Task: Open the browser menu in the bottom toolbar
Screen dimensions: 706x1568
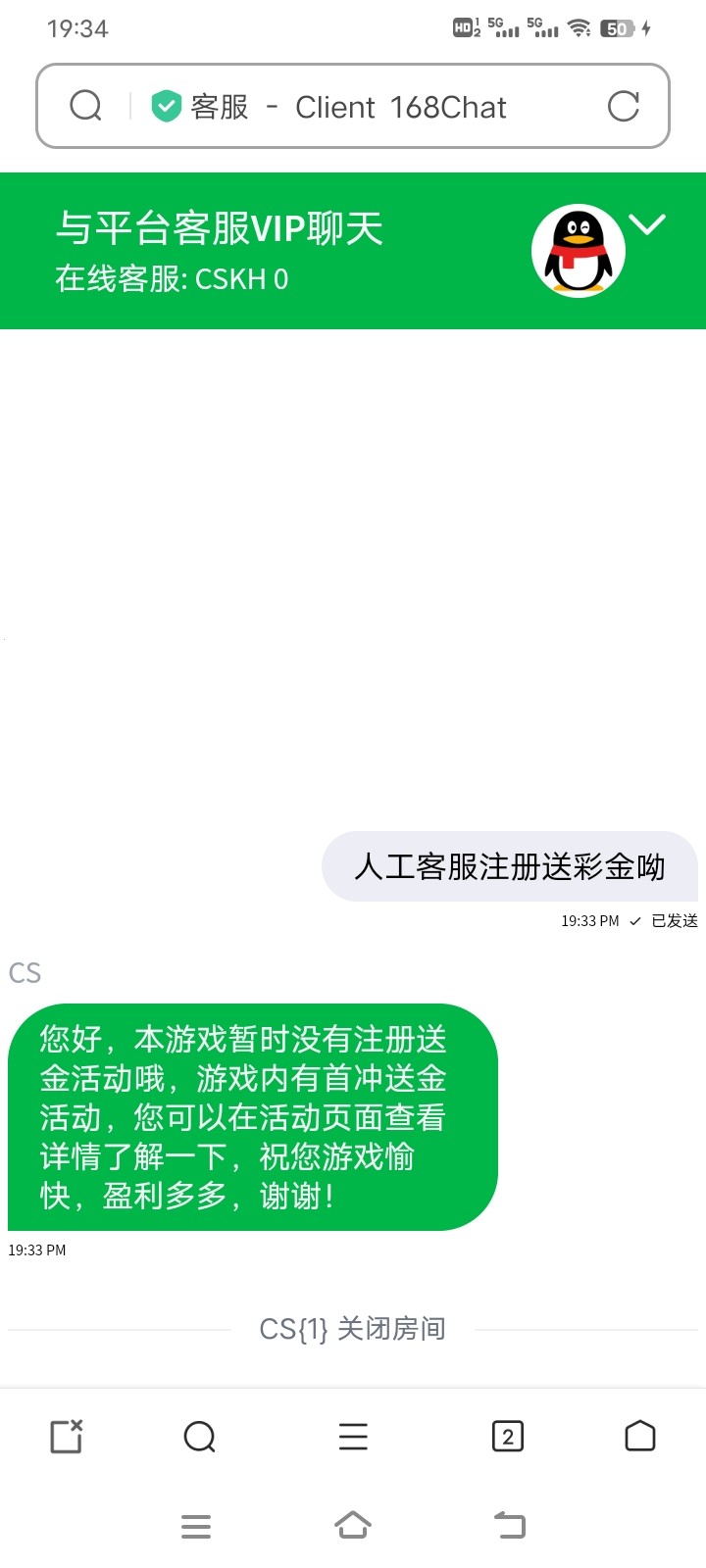Action: point(353,1437)
